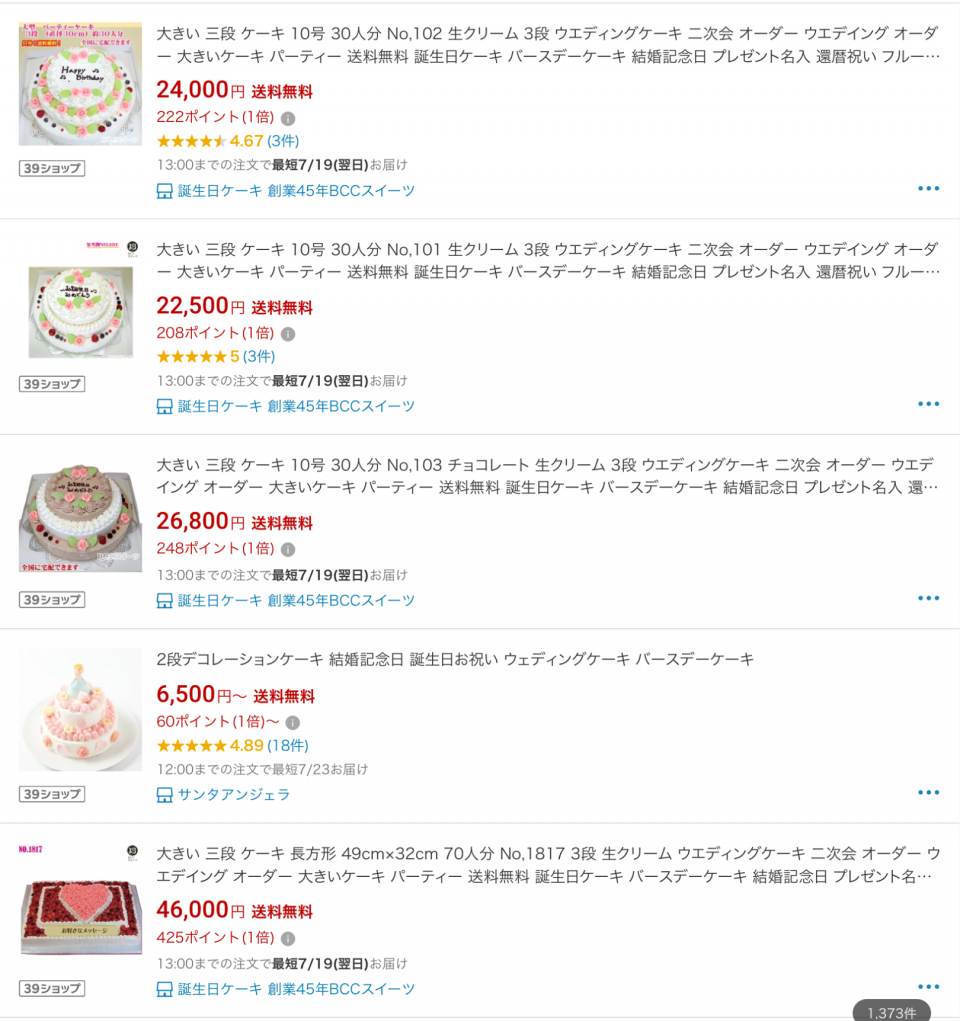Tap the three-dot menu on the No,101 cake

928,404
